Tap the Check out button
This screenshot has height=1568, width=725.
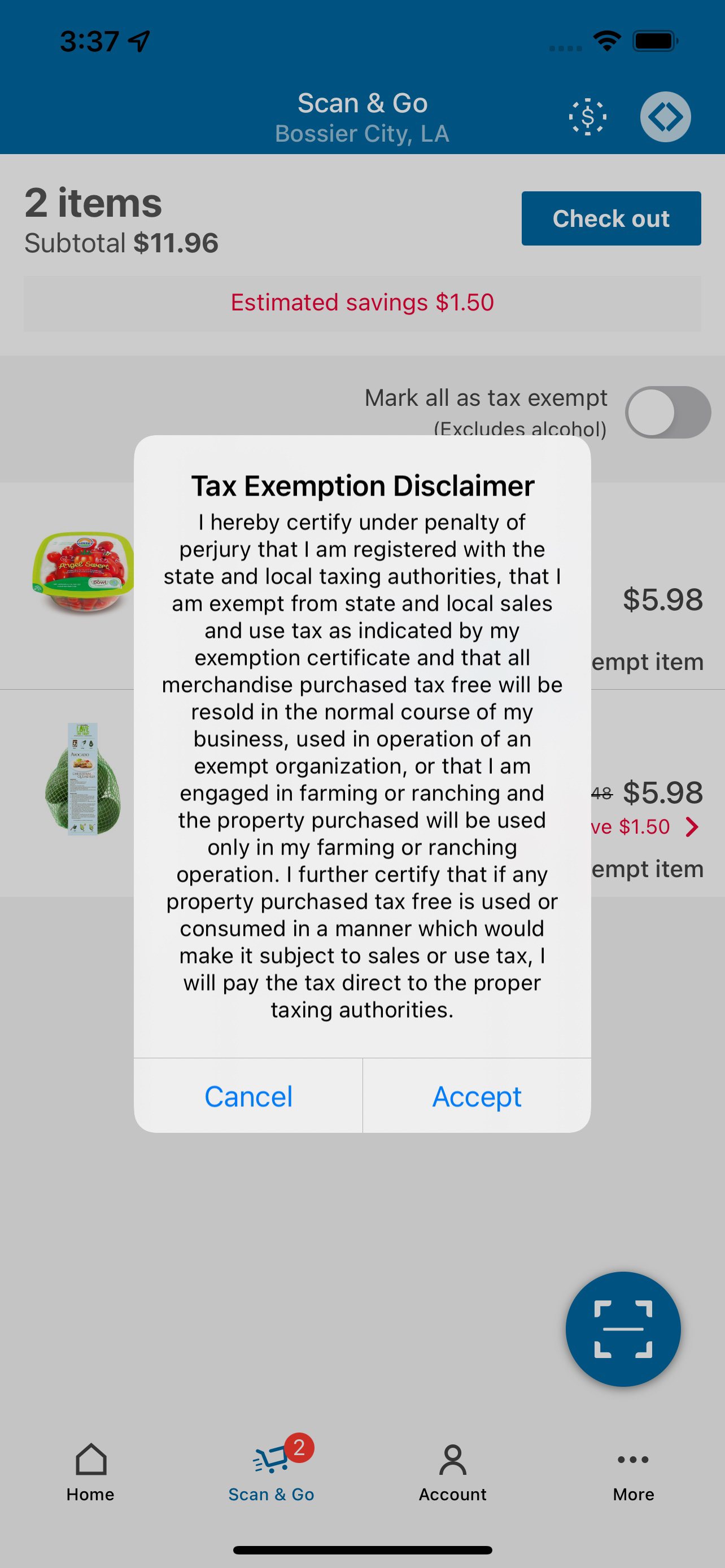pos(610,218)
